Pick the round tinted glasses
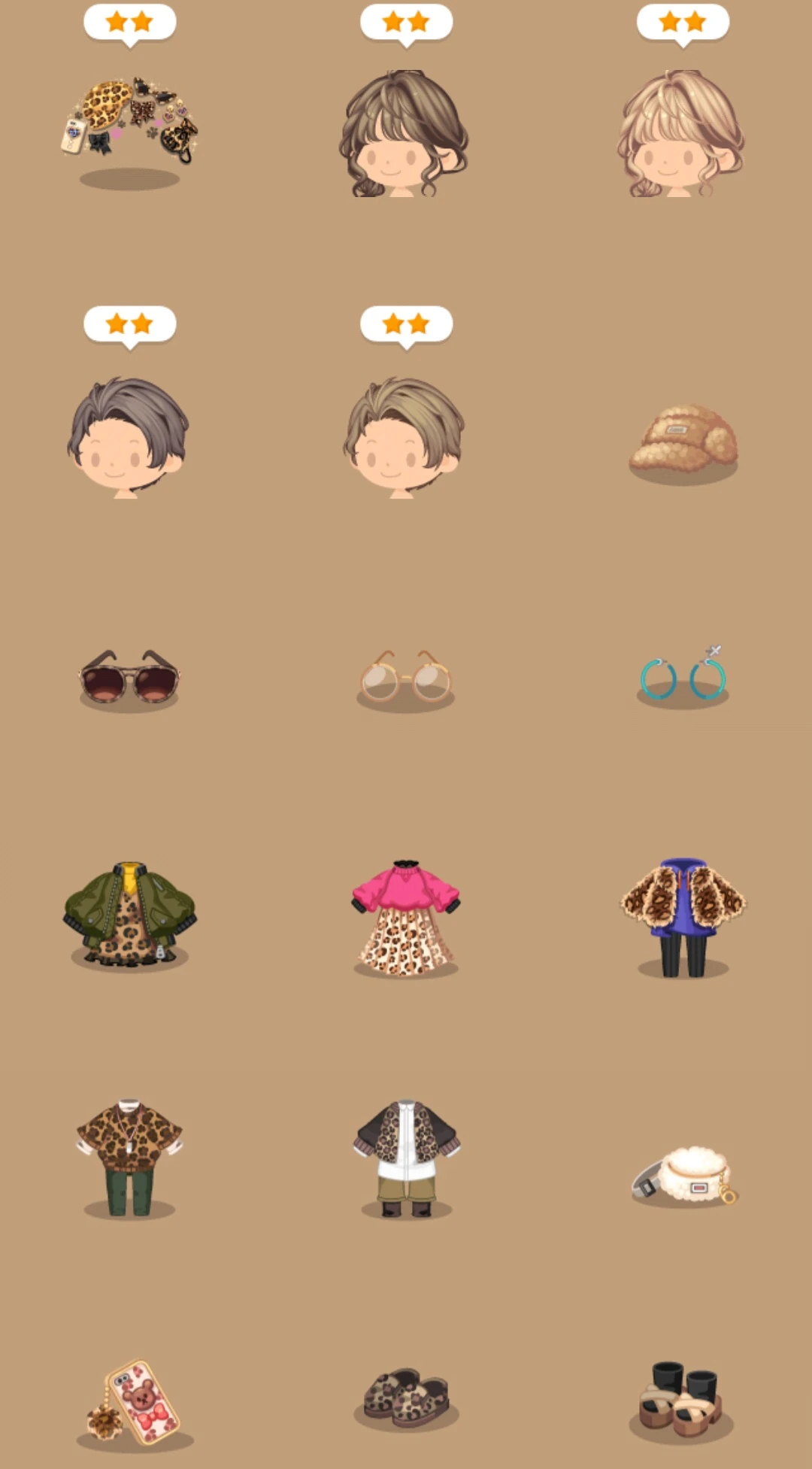812x1469 pixels. coord(406,677)
